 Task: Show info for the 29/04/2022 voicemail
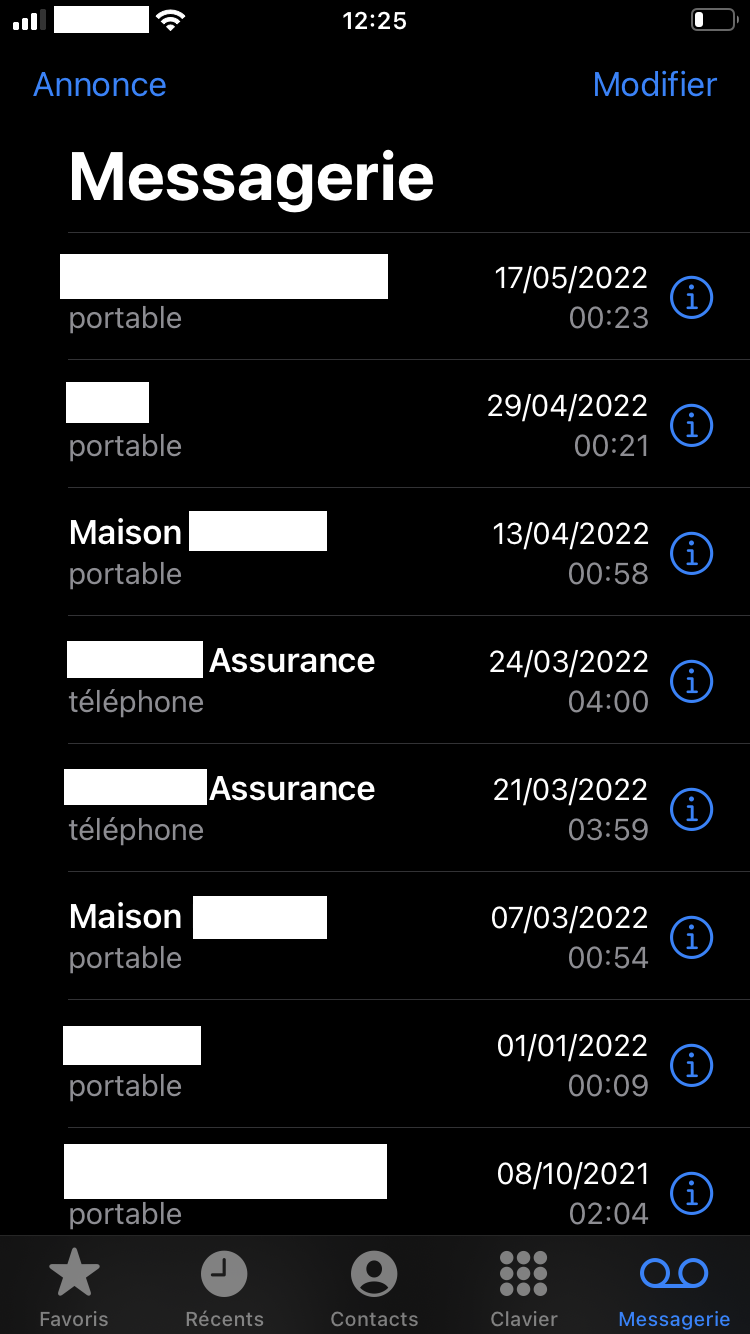691,425
